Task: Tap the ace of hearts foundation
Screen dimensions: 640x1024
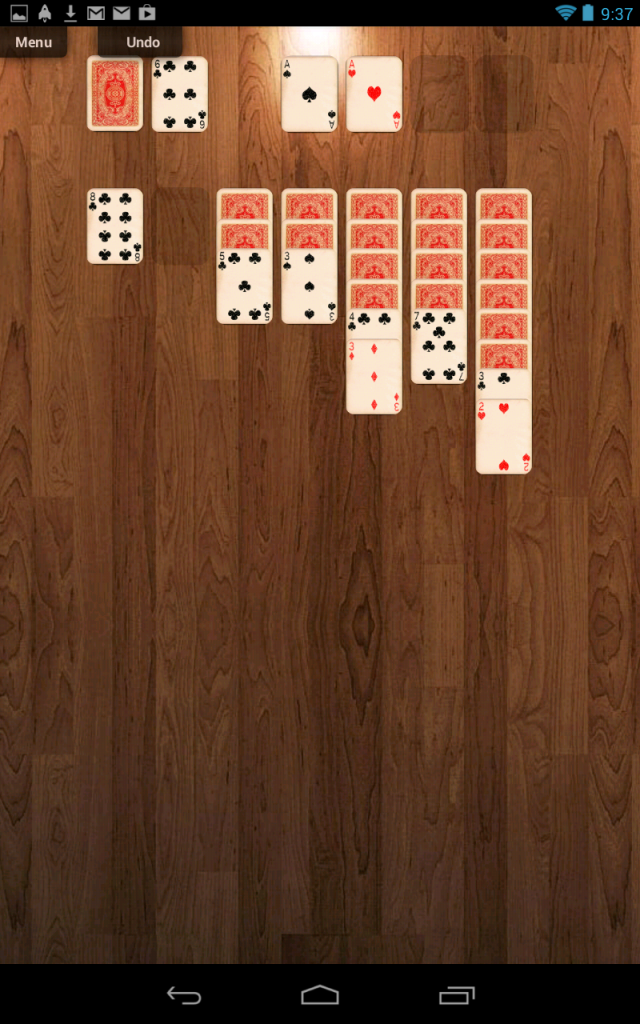Action: point(374,94)
